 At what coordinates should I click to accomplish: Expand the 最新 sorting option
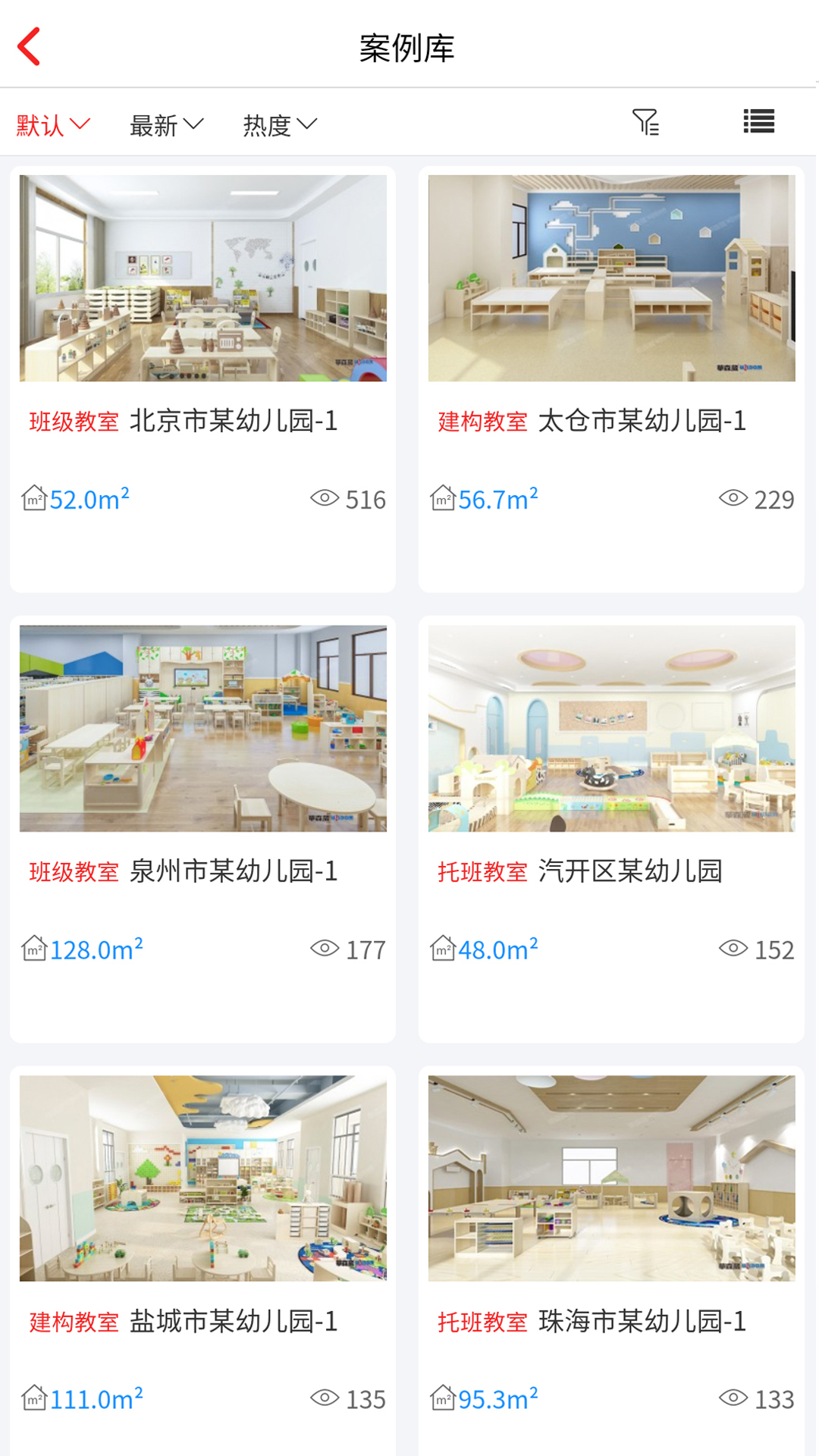[x=167, y=124]
